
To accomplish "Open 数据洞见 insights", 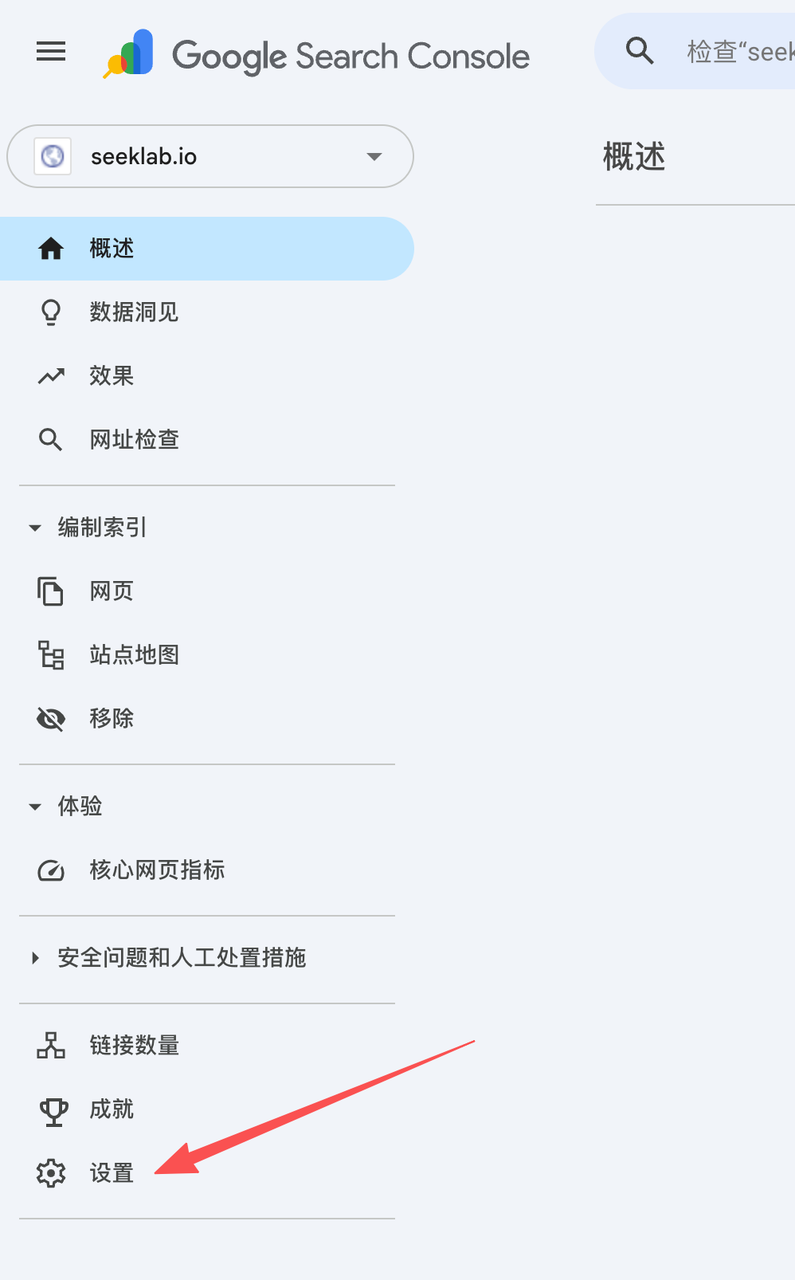I will [x=133, y=312].
